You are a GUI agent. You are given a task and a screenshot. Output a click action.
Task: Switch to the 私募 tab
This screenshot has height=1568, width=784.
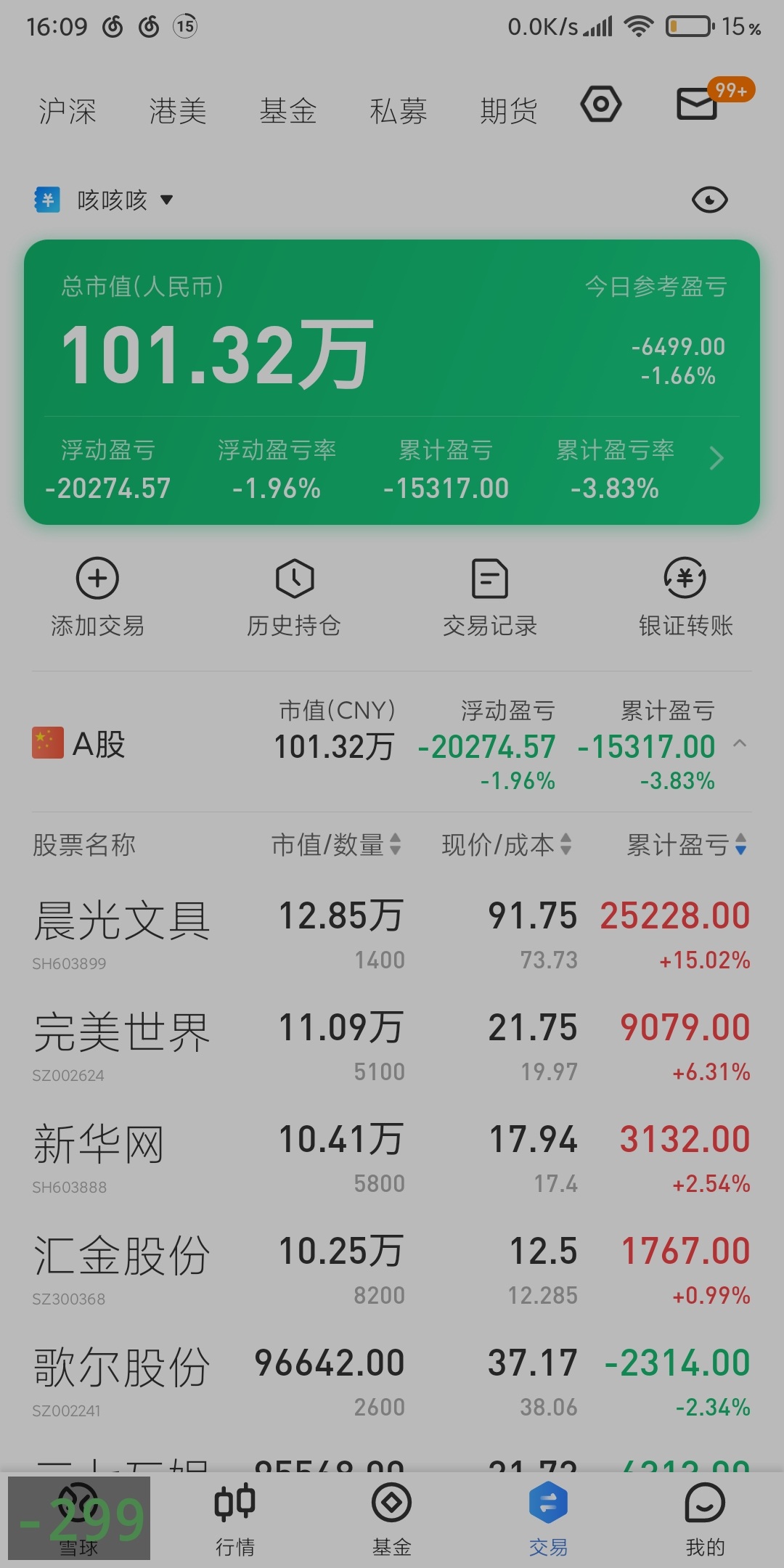[x=399, y=111]
